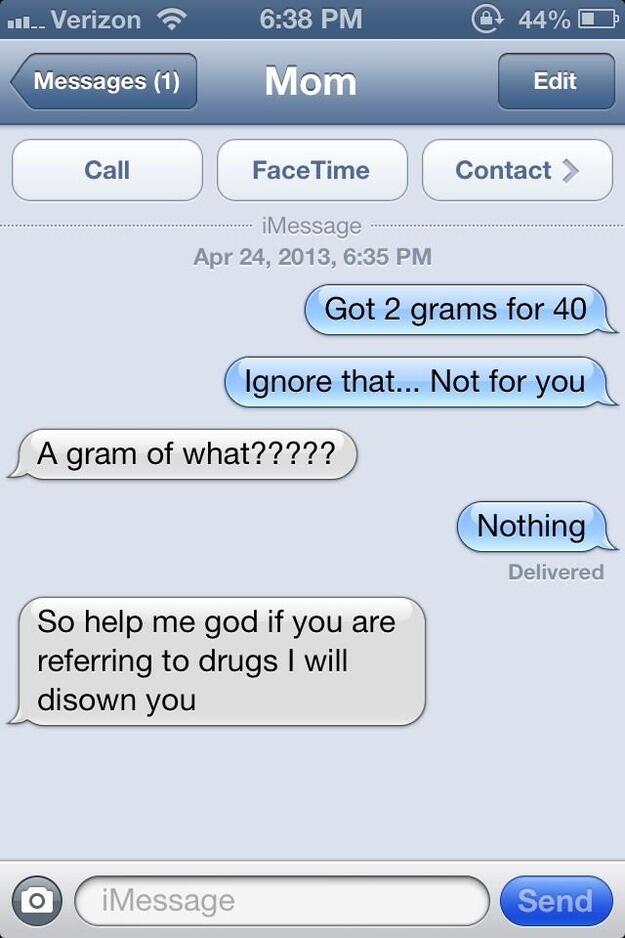
Task: Go back to the Messages list
Action: [x=105, y=82]
